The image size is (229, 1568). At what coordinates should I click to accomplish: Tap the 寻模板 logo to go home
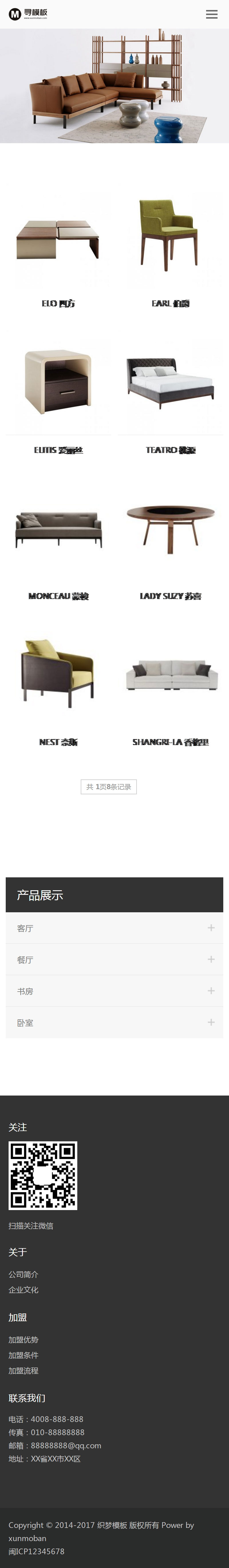pos(28,13)
